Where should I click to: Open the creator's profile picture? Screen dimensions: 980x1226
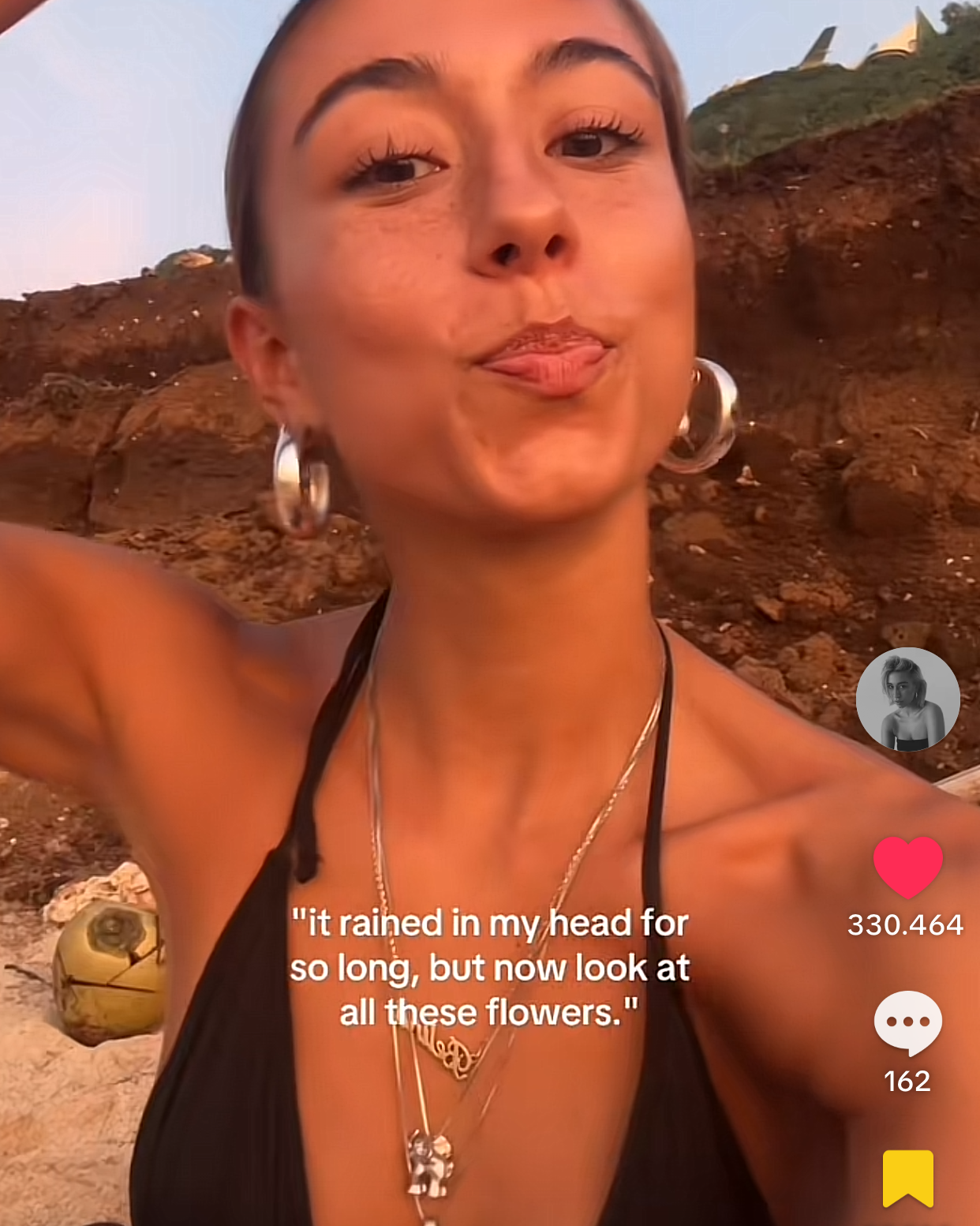[907, 699]
